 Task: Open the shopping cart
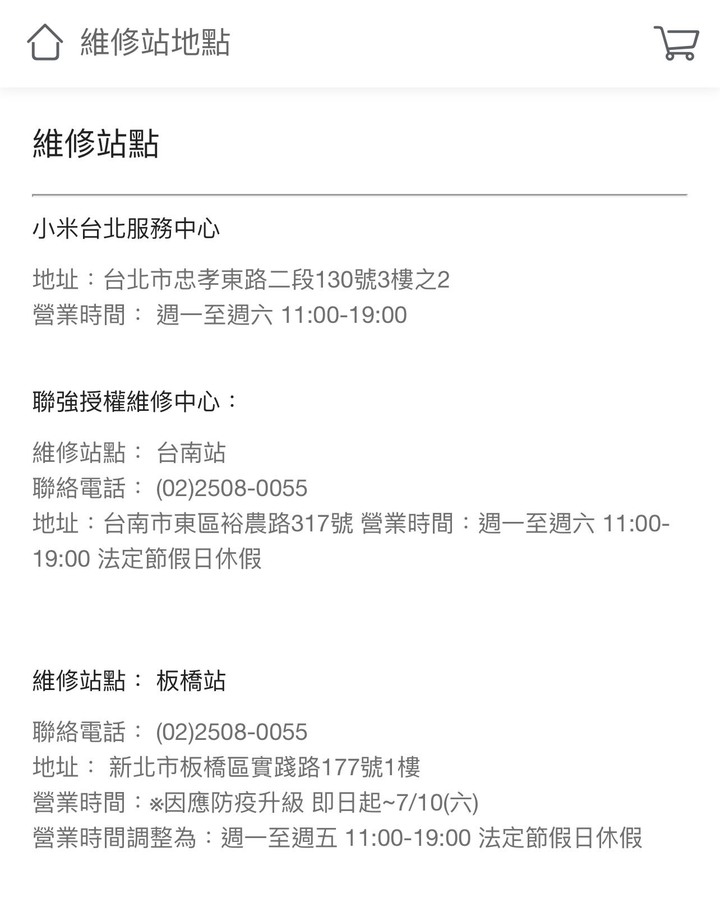pos(676,42)
